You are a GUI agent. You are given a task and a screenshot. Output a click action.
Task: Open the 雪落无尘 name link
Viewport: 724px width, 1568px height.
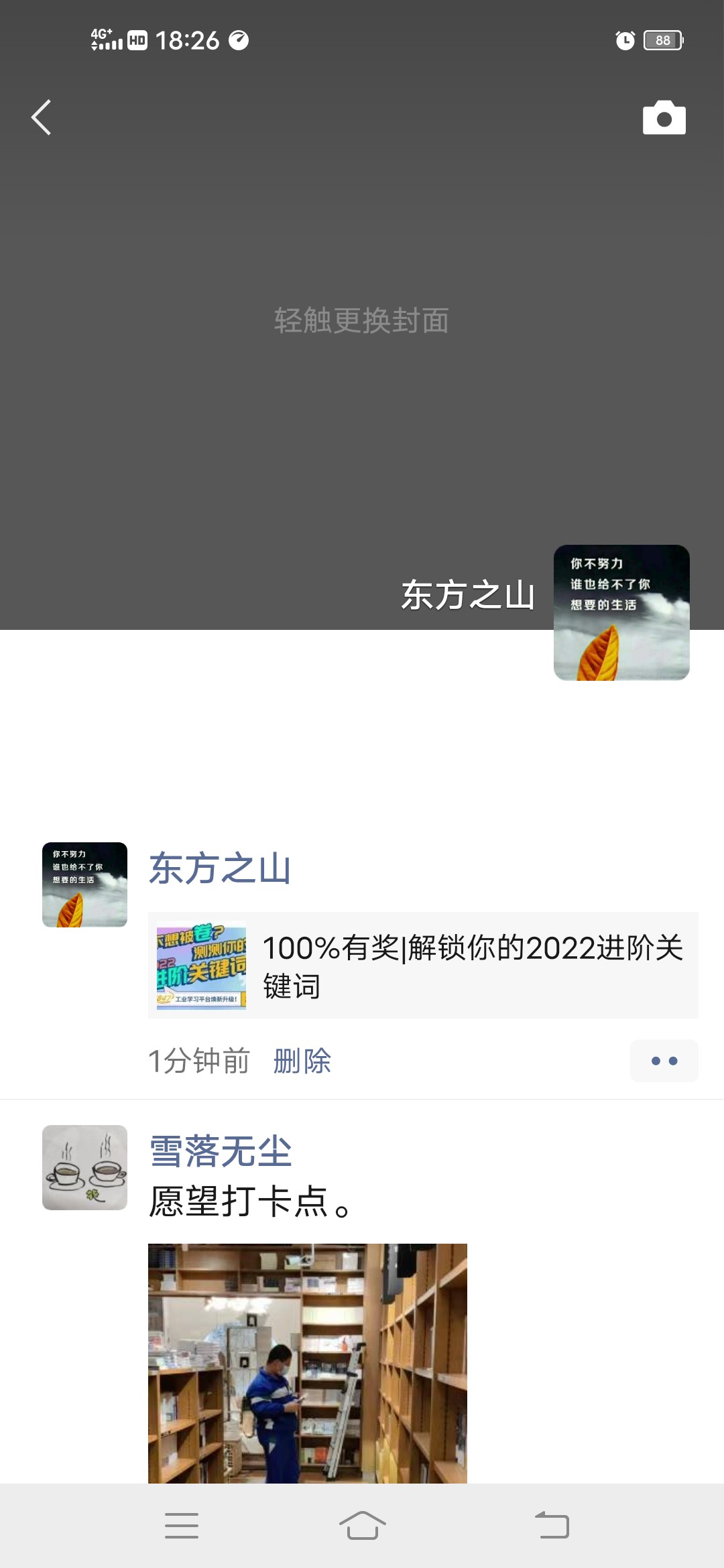(220, 1152)
